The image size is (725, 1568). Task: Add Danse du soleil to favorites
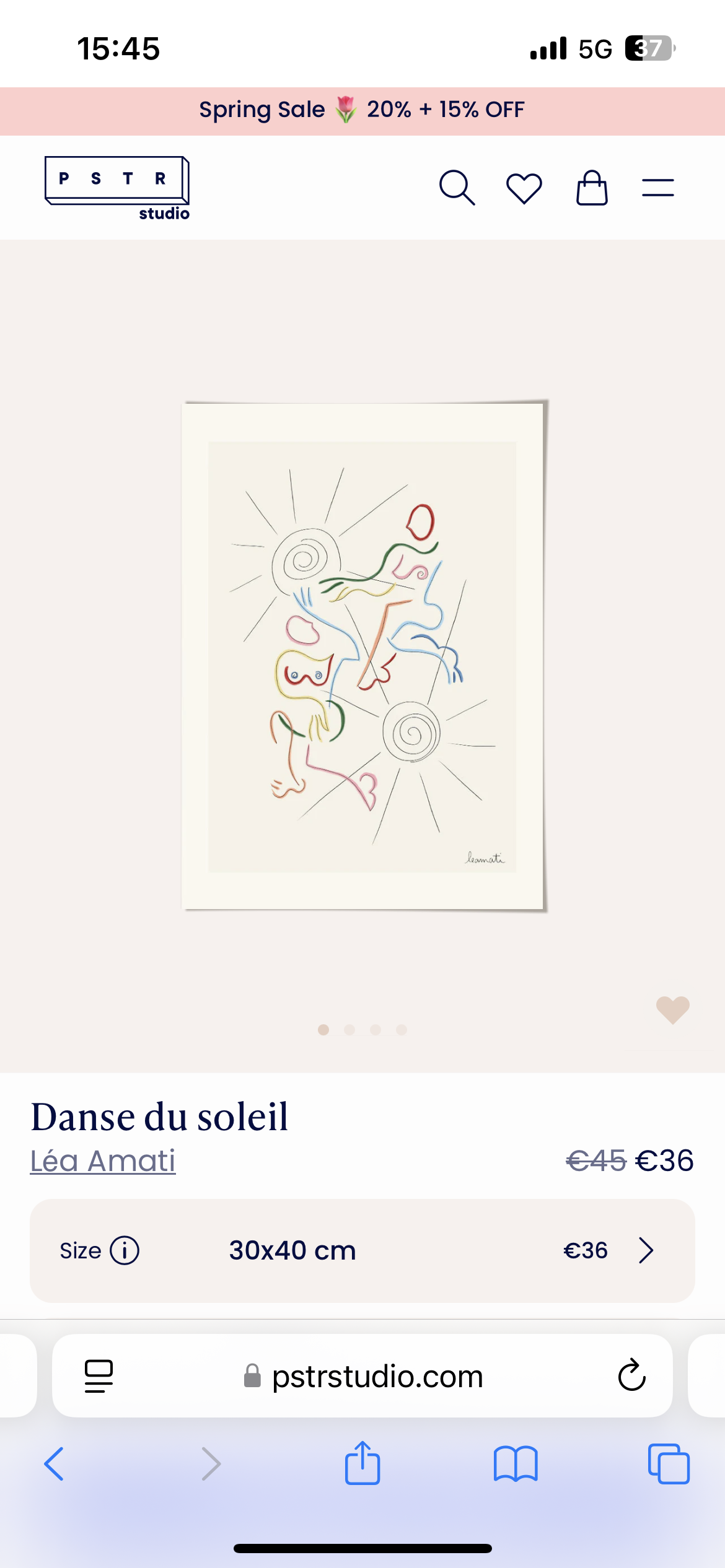point(672,1010)
